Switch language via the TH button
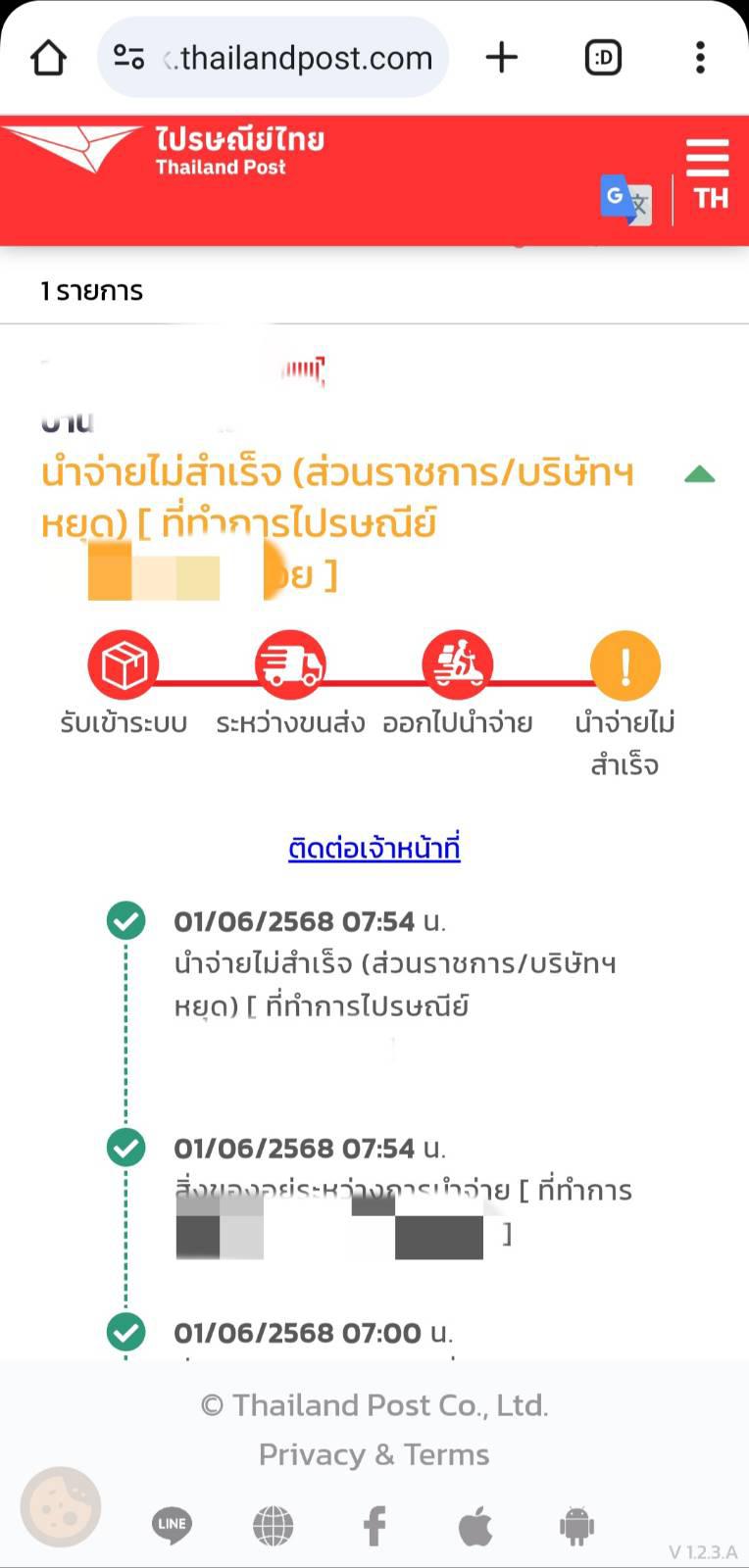This screenshot has width=749, height=1568. pyautogui.click(x=711, y=199)
